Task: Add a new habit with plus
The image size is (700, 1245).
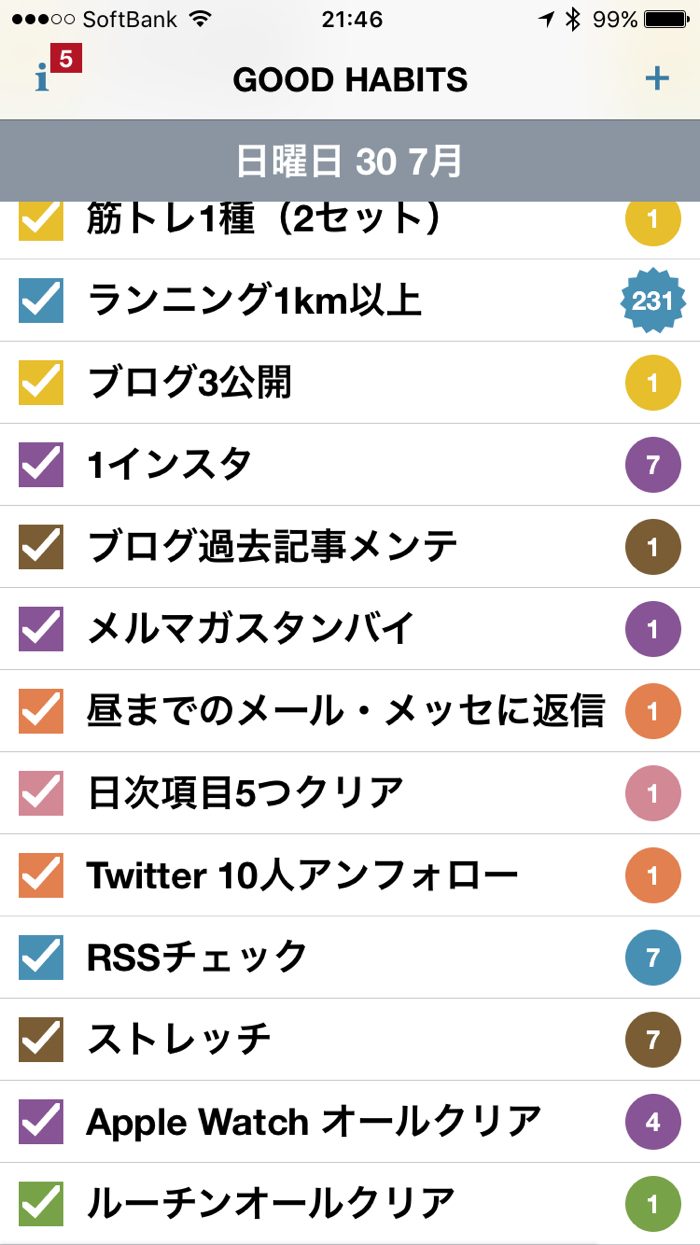Action: (x=657, y=79)
